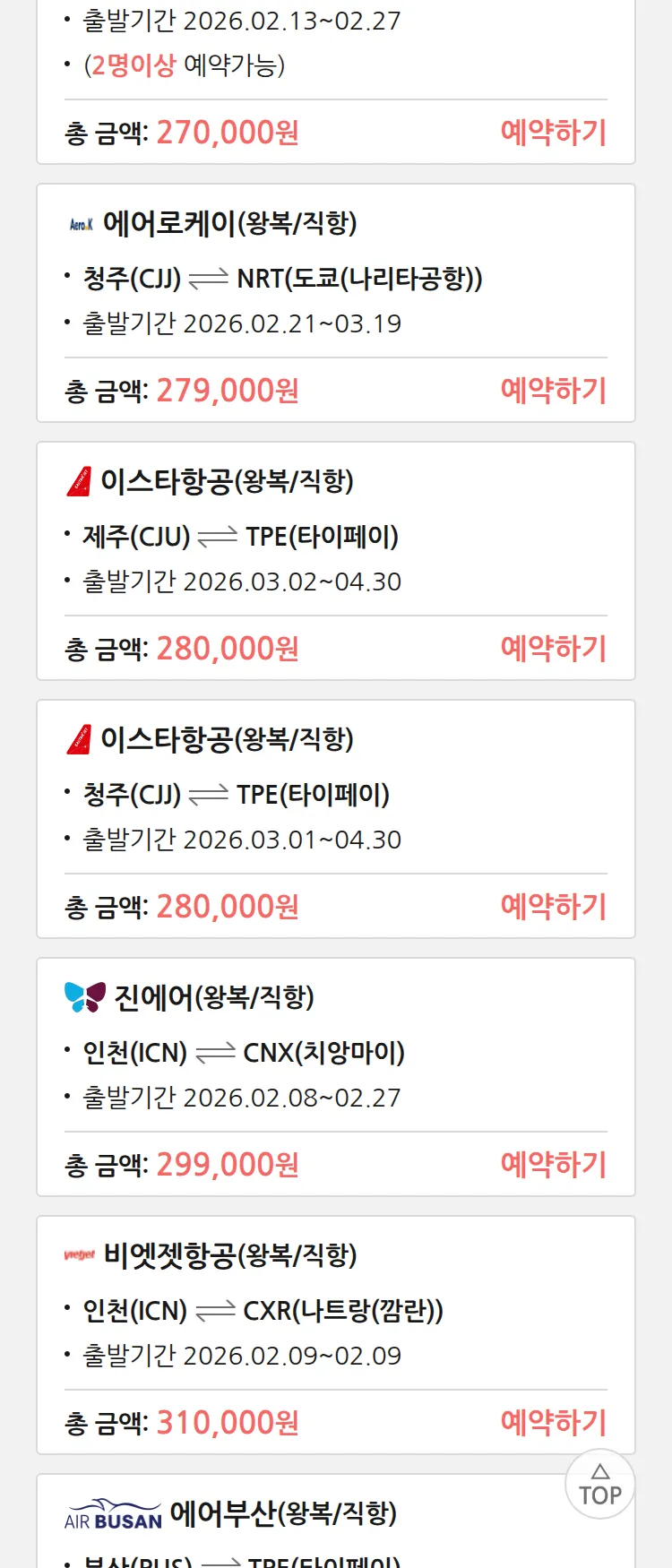Tap 예약하기 for the 270,000원 fare
Viewport: 672px width, 1568px height.
(553, 133)
